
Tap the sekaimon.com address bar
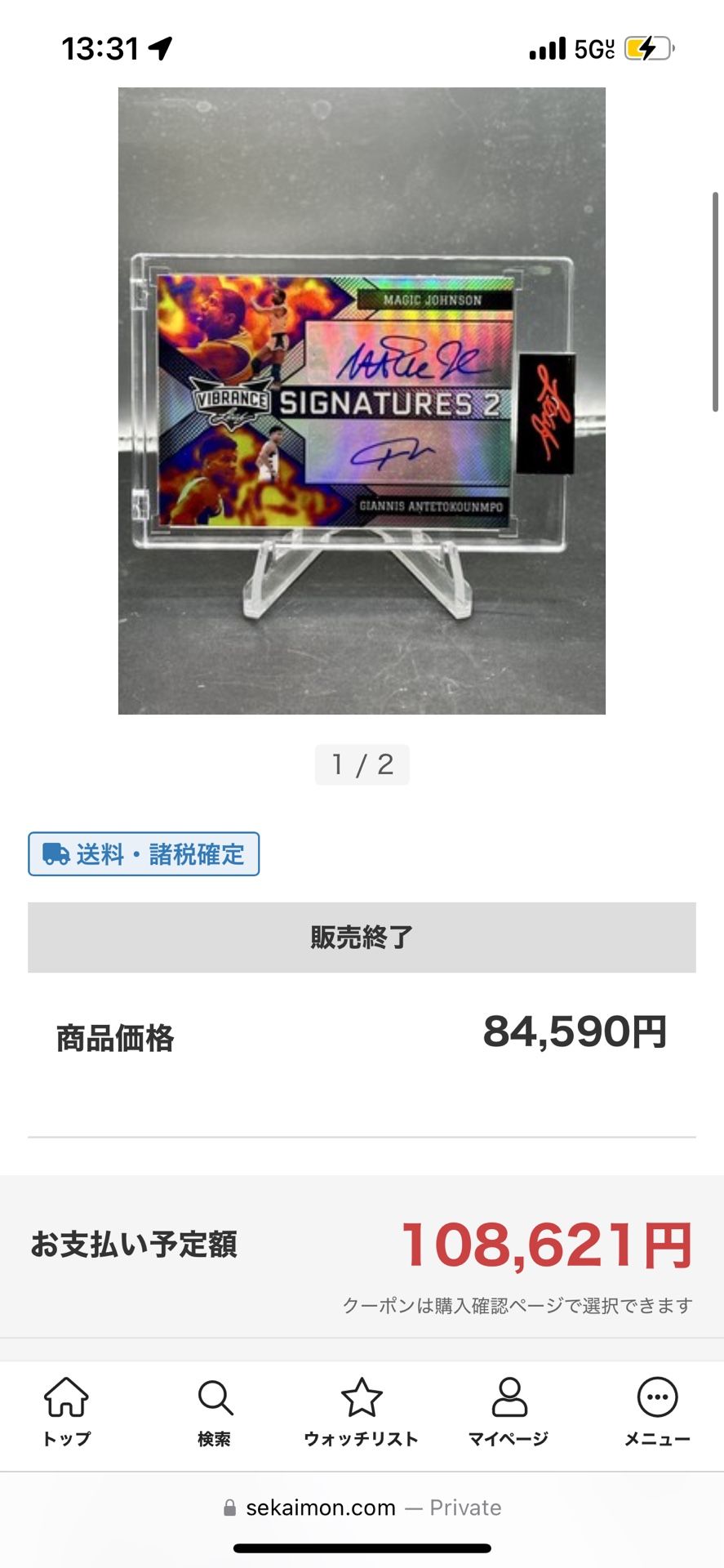[362, 1508]
